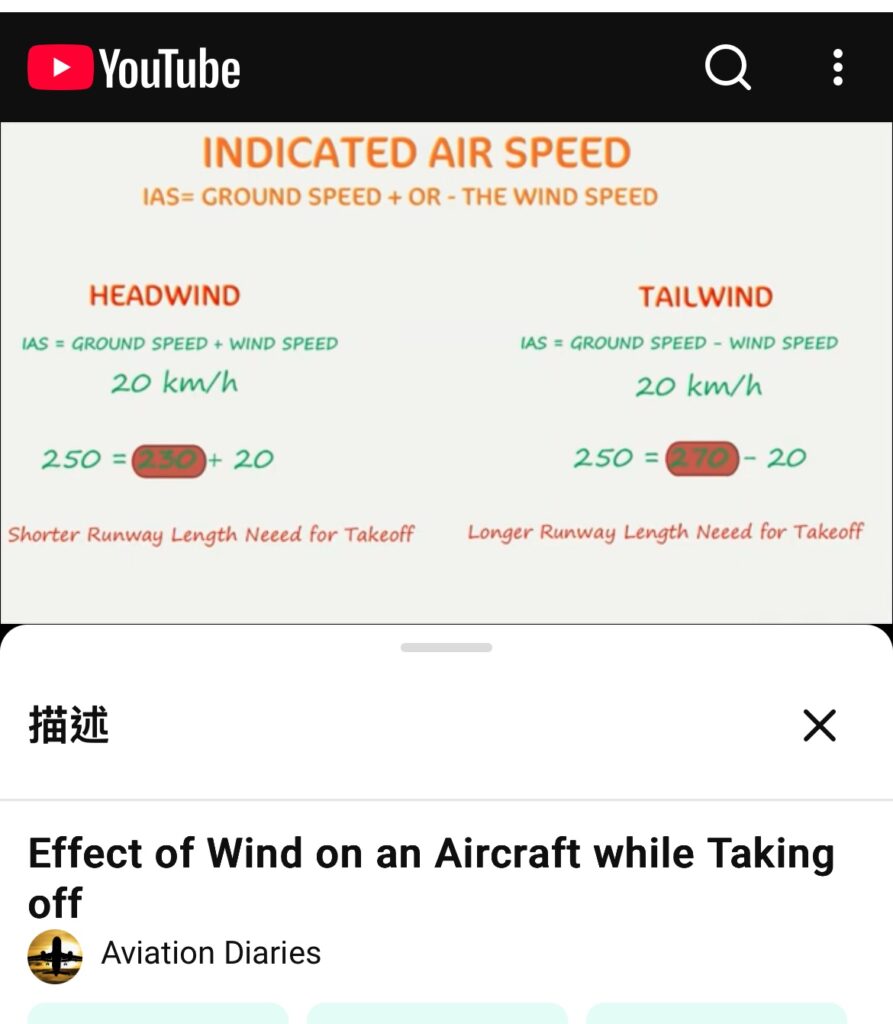Go to YouTube home via logo

[x=134, y=68]
